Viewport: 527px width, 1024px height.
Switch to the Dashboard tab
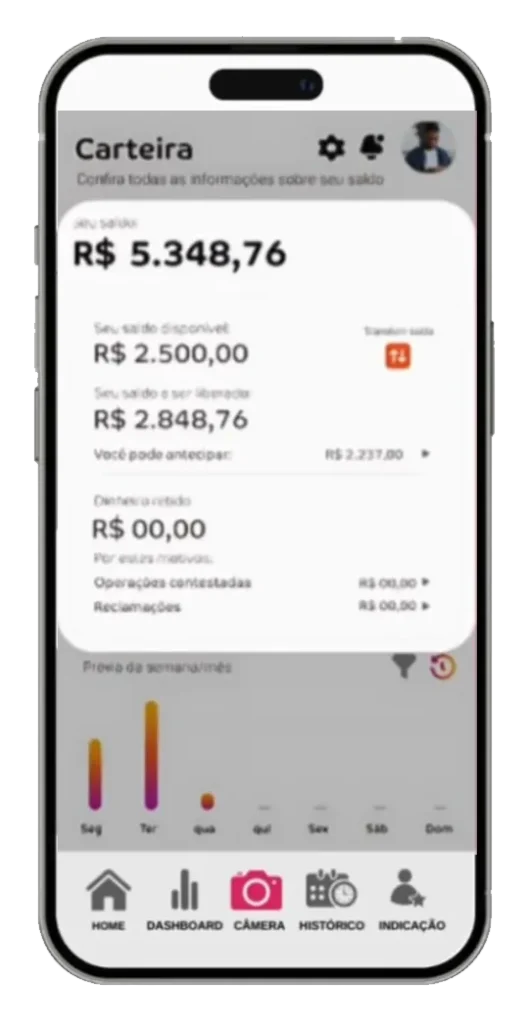pyautogui.click(x=184, y=900)
